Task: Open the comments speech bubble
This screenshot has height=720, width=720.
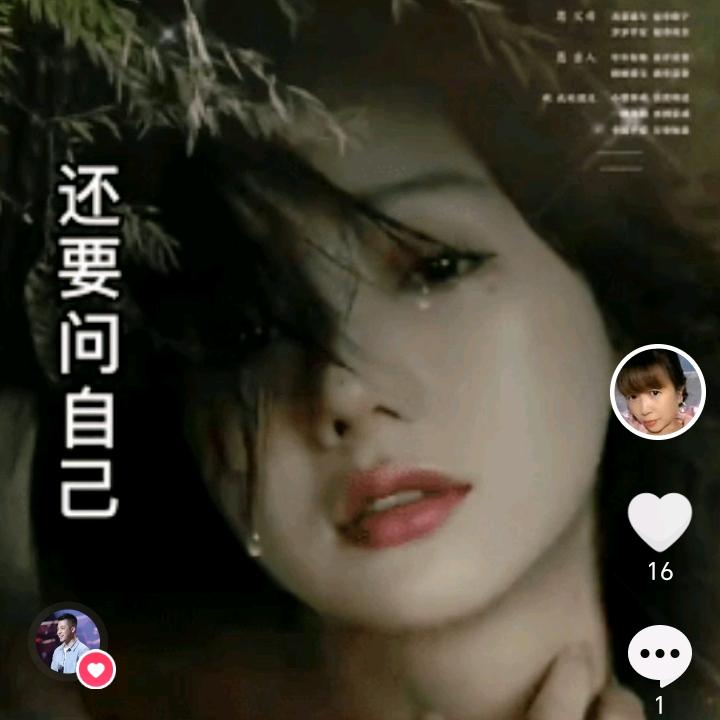Action: [x=659, y=656]
